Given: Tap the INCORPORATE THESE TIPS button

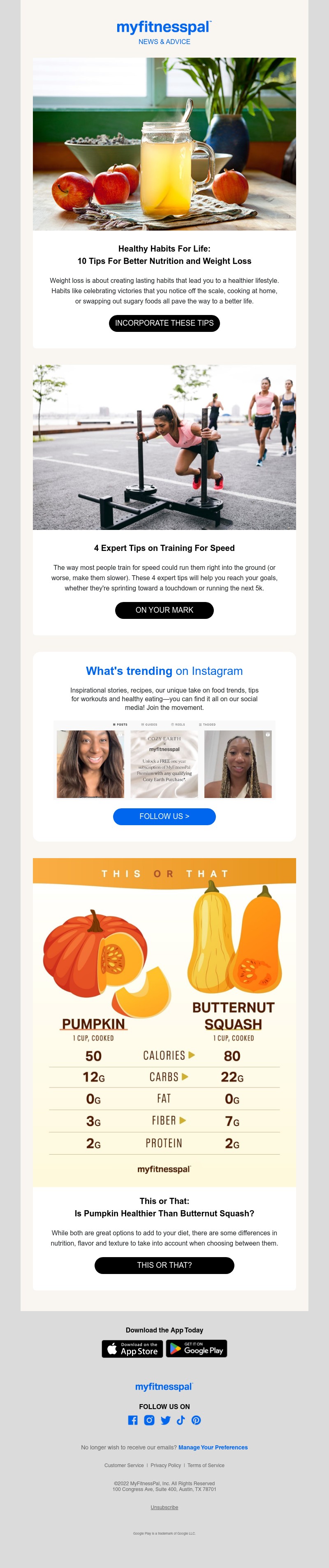Looking at the screenshot, I should [x=164, y=323].
